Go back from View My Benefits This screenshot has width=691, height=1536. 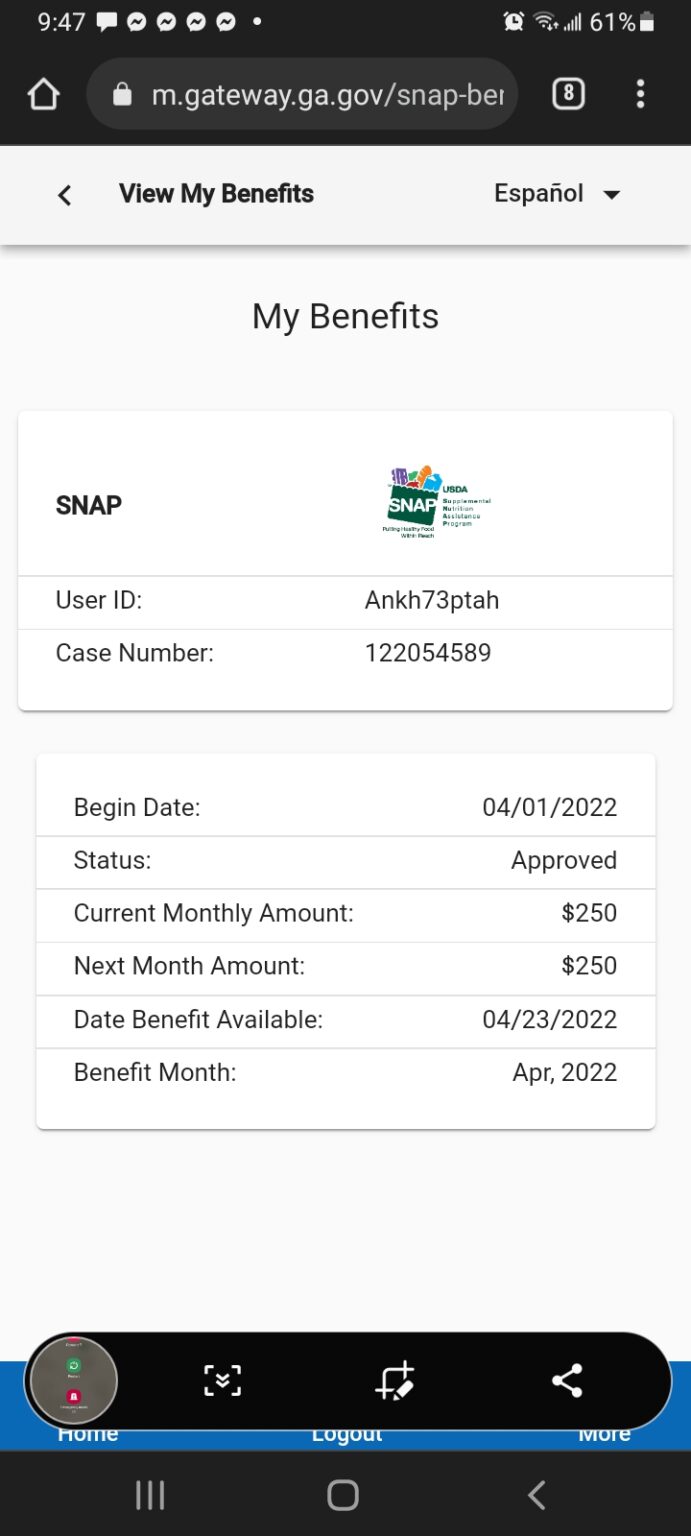65,195
